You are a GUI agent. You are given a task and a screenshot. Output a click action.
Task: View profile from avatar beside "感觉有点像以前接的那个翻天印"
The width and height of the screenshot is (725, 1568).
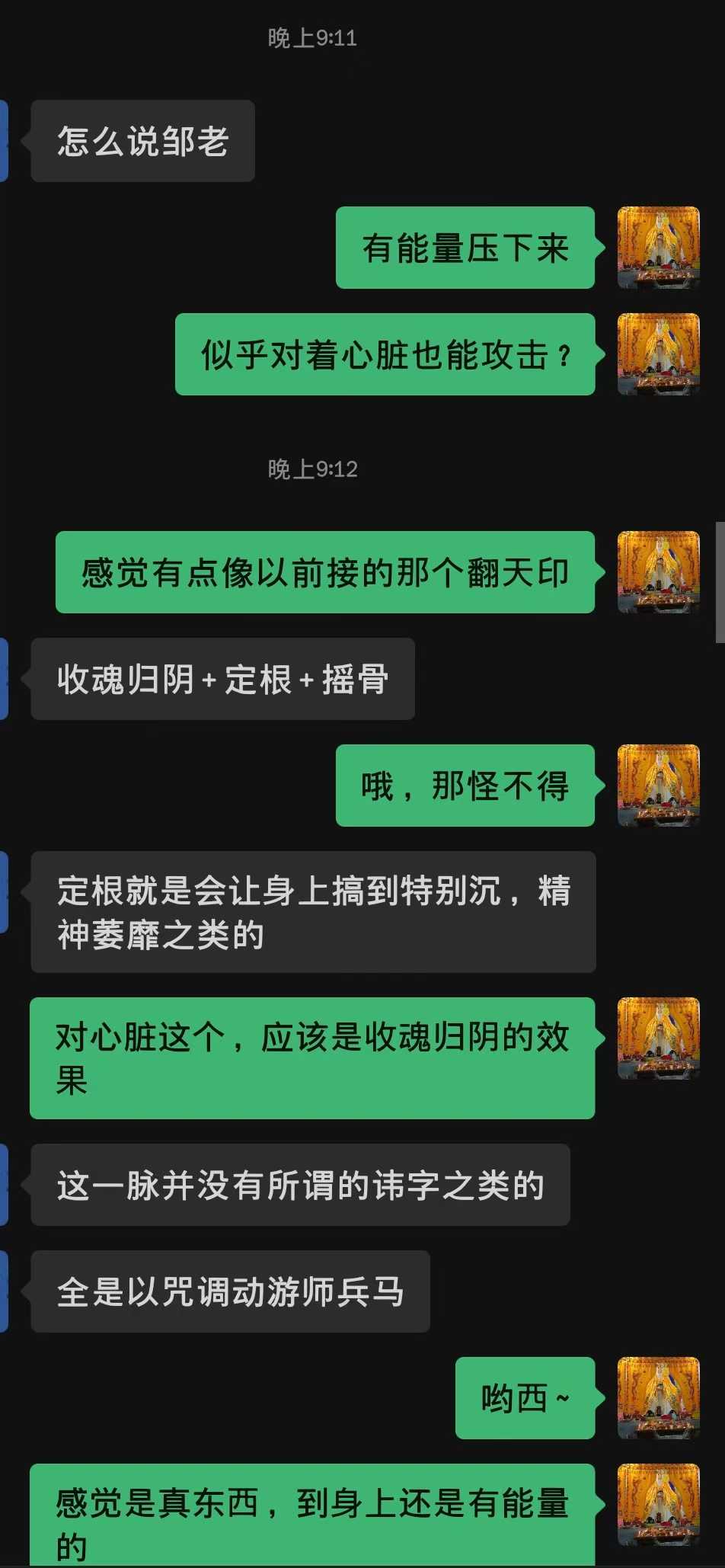(x=658, y=572)
